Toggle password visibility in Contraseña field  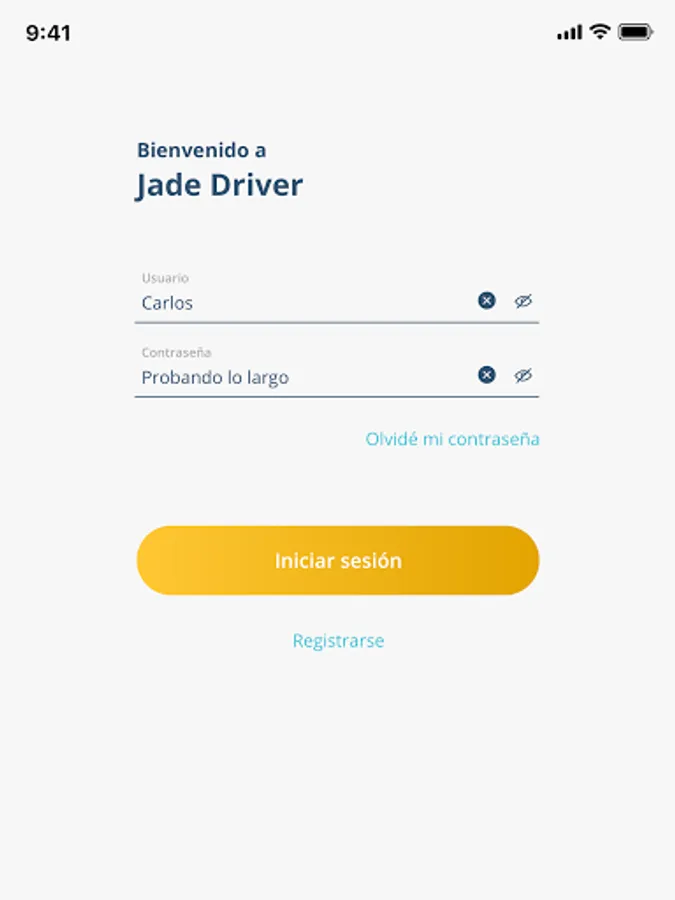pos(523,376)
